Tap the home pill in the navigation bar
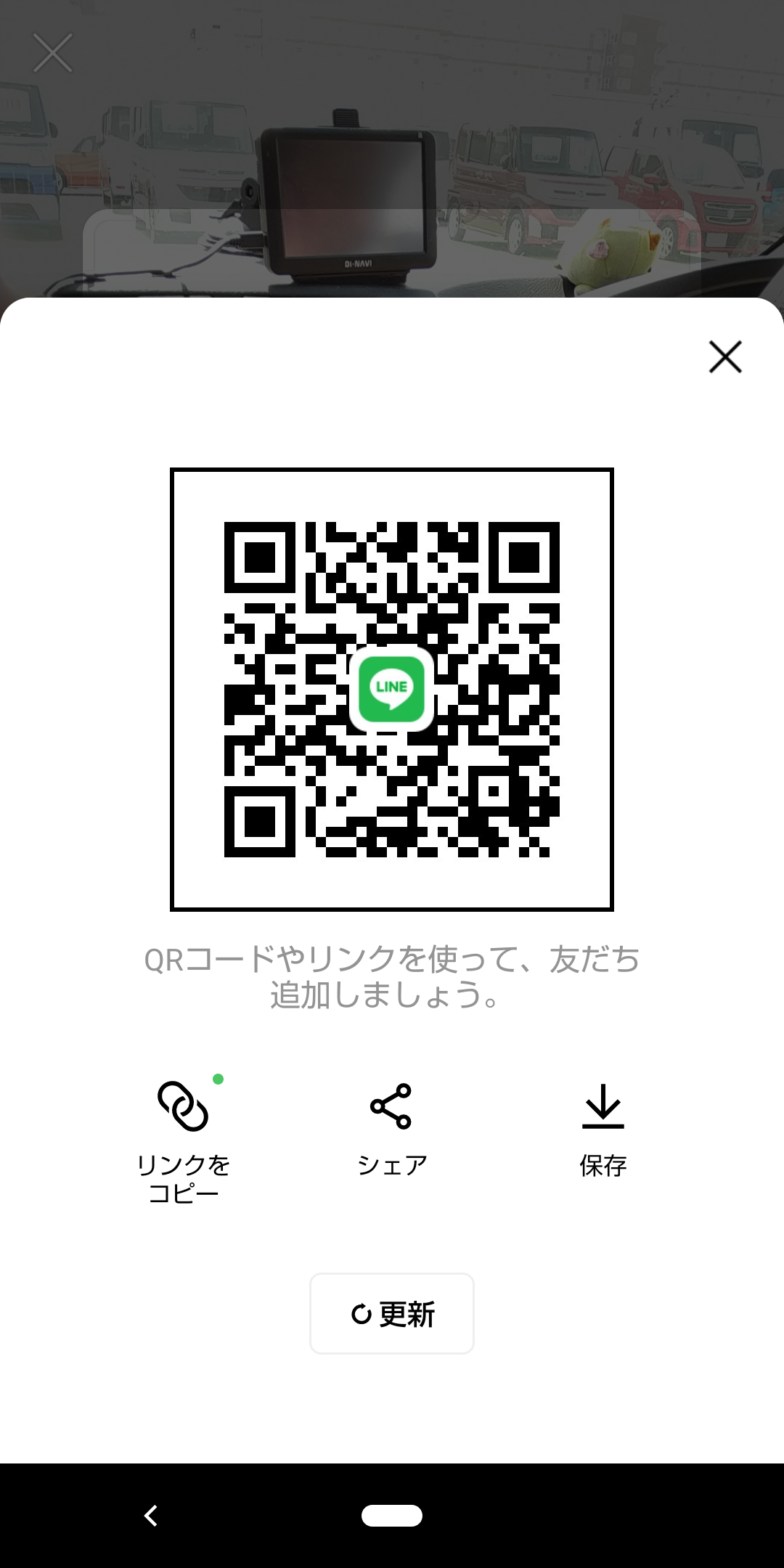 point(392,1516)
